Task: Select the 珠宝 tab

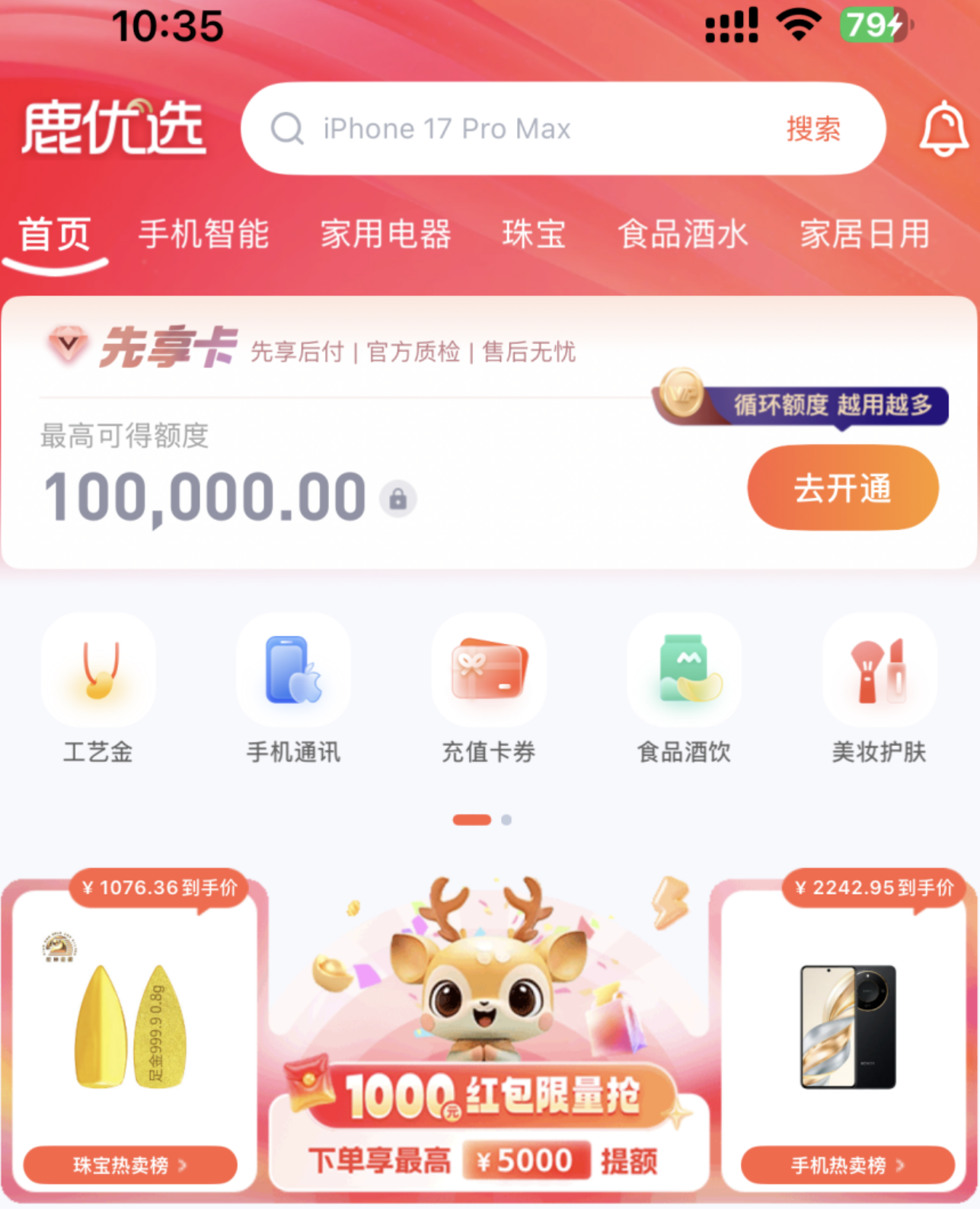Action: [x=534, y=234]
